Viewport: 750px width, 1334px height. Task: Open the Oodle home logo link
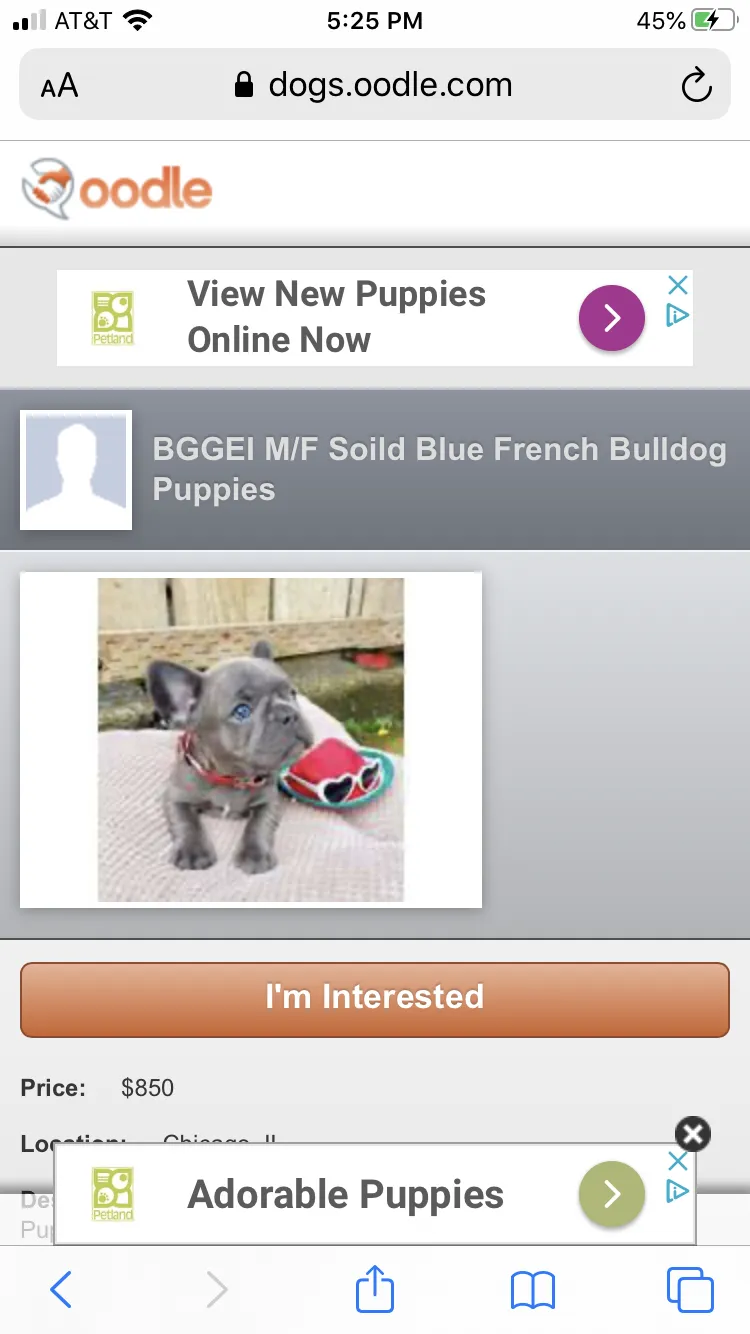(117, 188)
